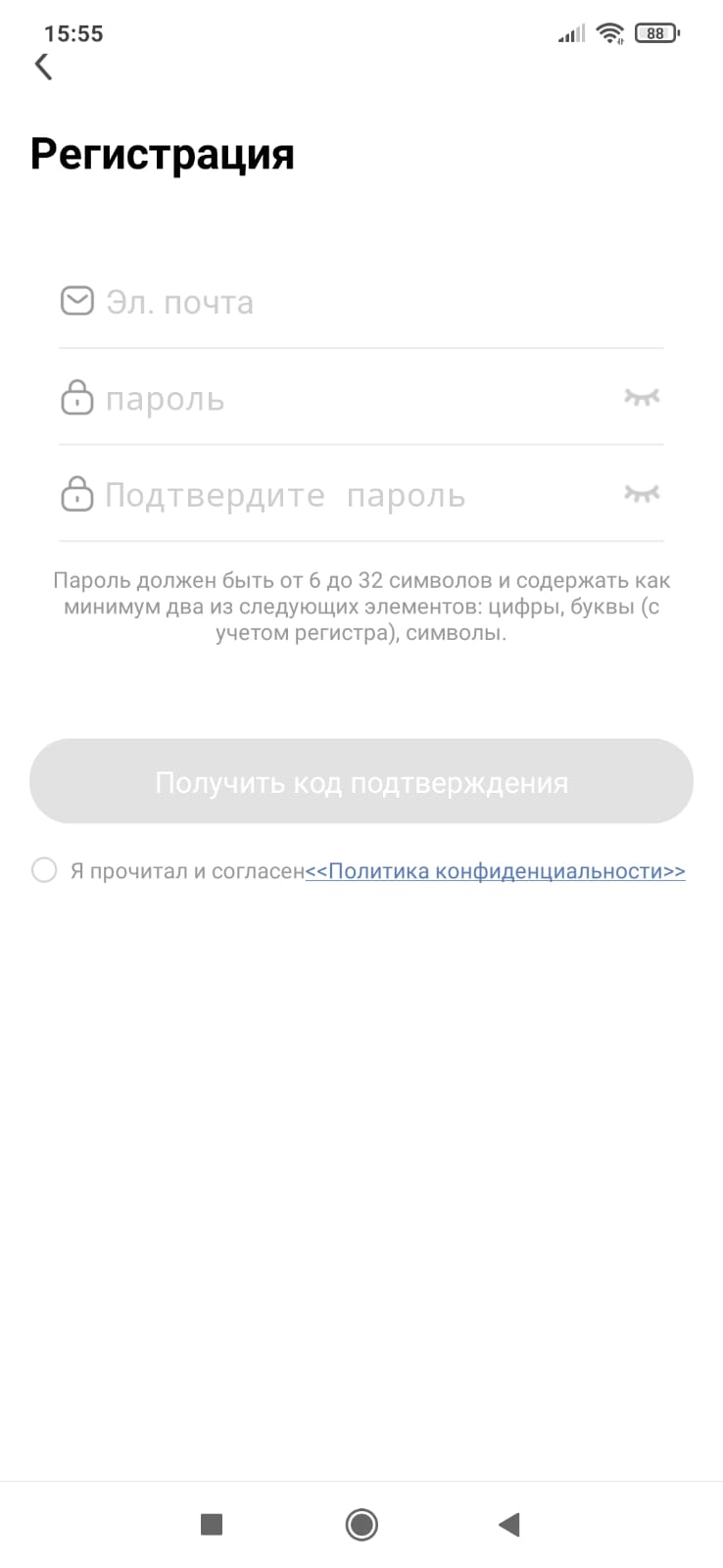723x1568 pixels.
Task: Open the Политика конфиденциальности link
Action: [495, 871]
